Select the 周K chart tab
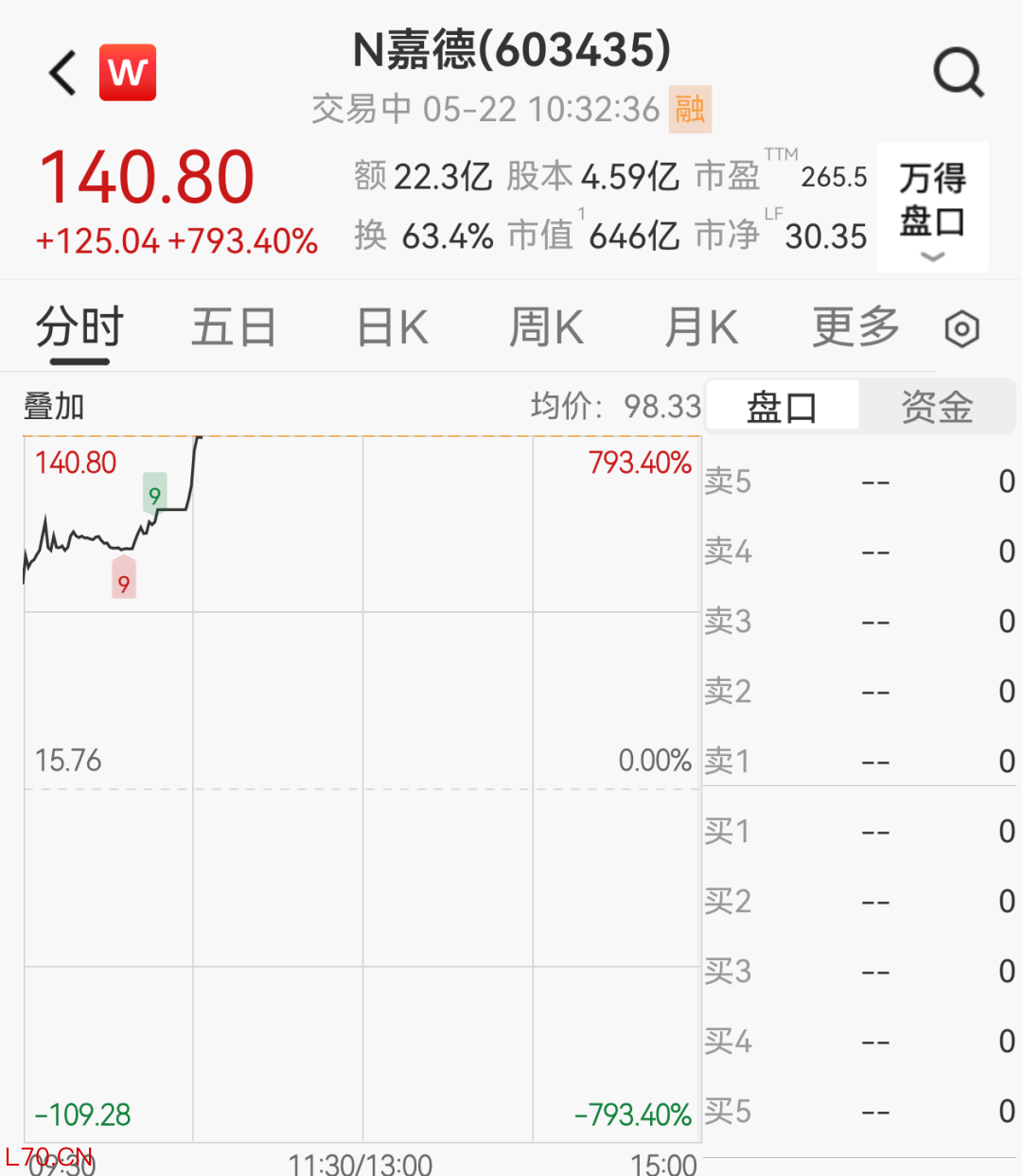Screen dimensions: 1022x1176 pyautogui.click(x=546, y=328)
